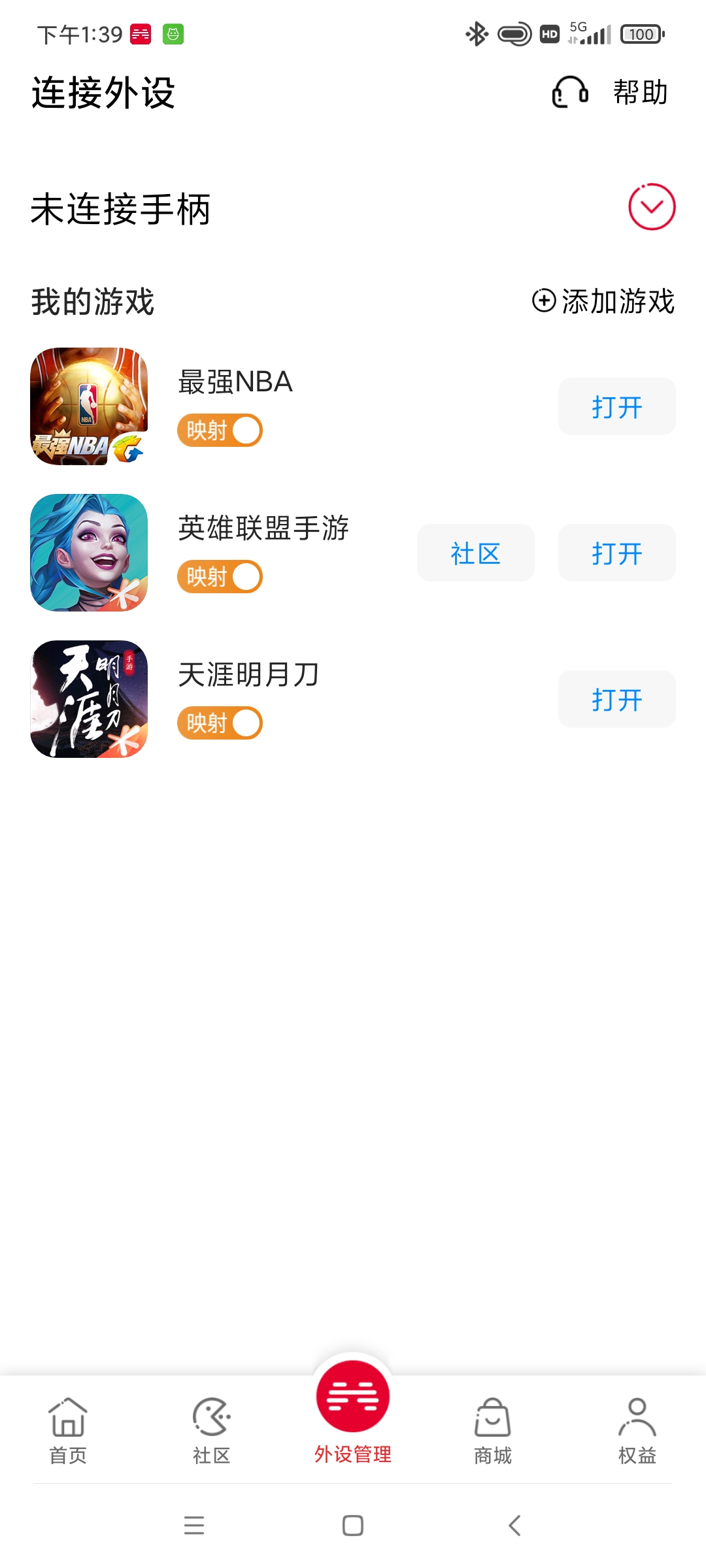This screenshot has width=706, height=1568.
Task: Tap the system back button
Action: tap(514, 1526)
